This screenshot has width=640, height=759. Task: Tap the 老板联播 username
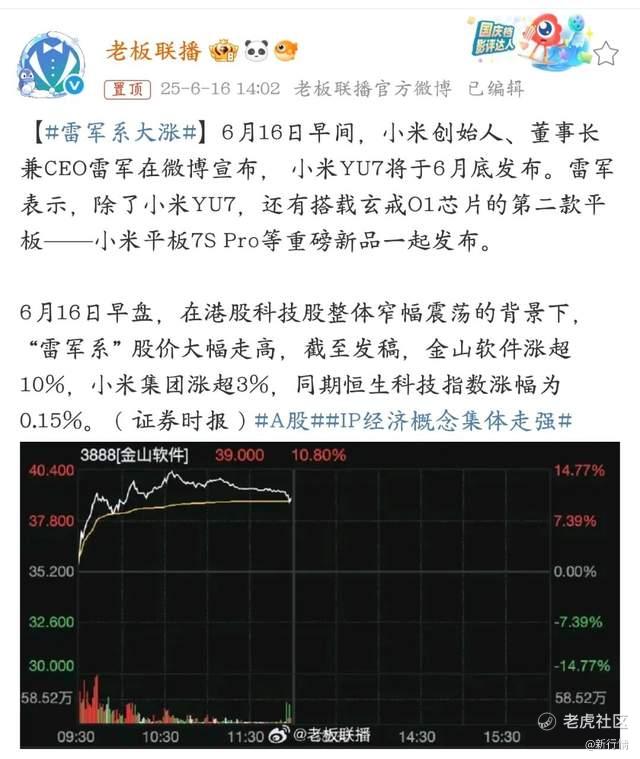(154, 50)
